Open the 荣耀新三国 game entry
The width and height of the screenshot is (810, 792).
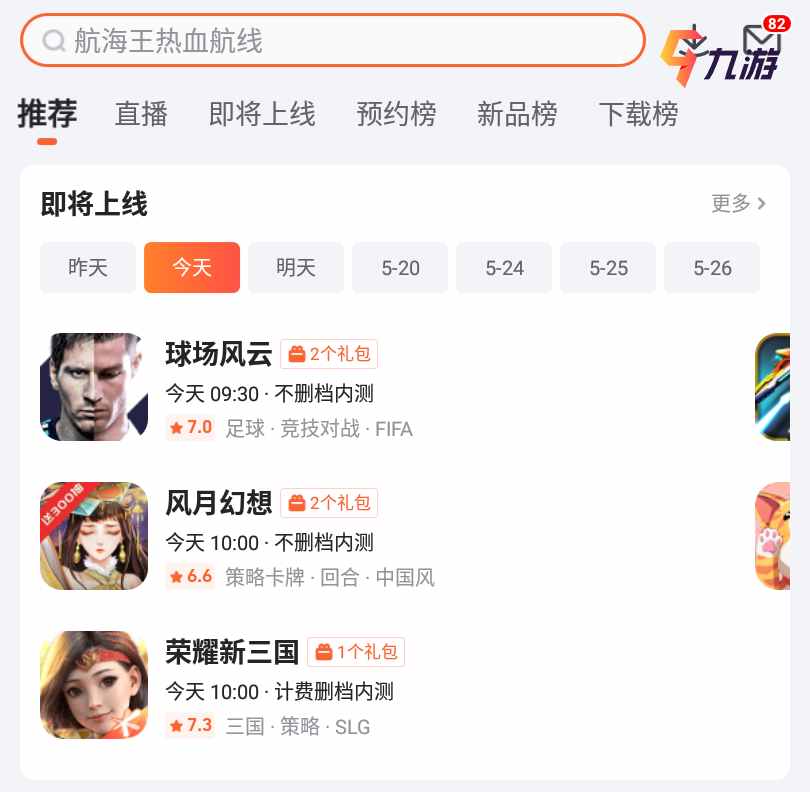(x=232, y=652)
